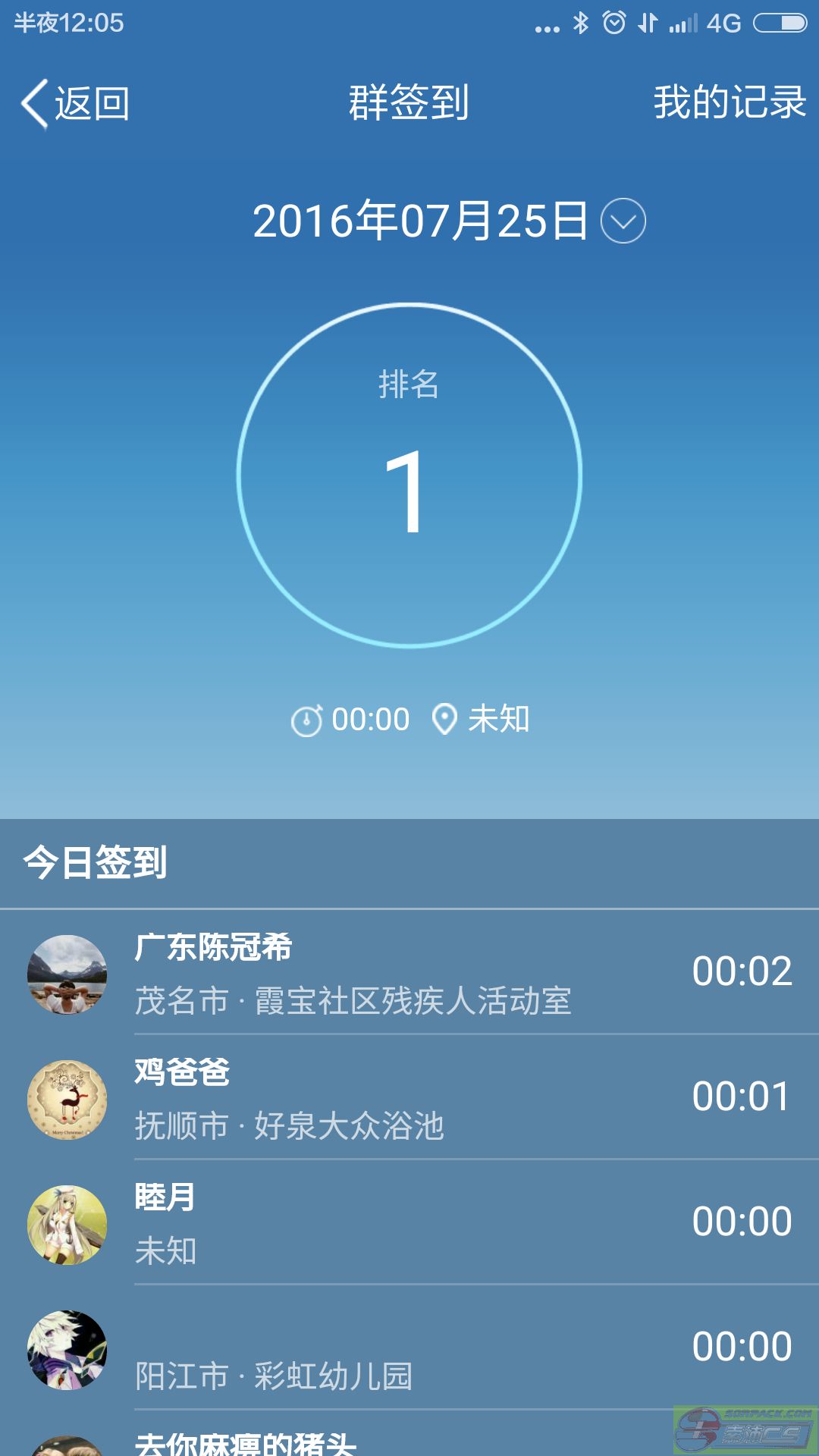Open the 阳江市 · 彩虹幼儿园 check-in entry
819x1456 pixels.
click(x=409, y=1348)
